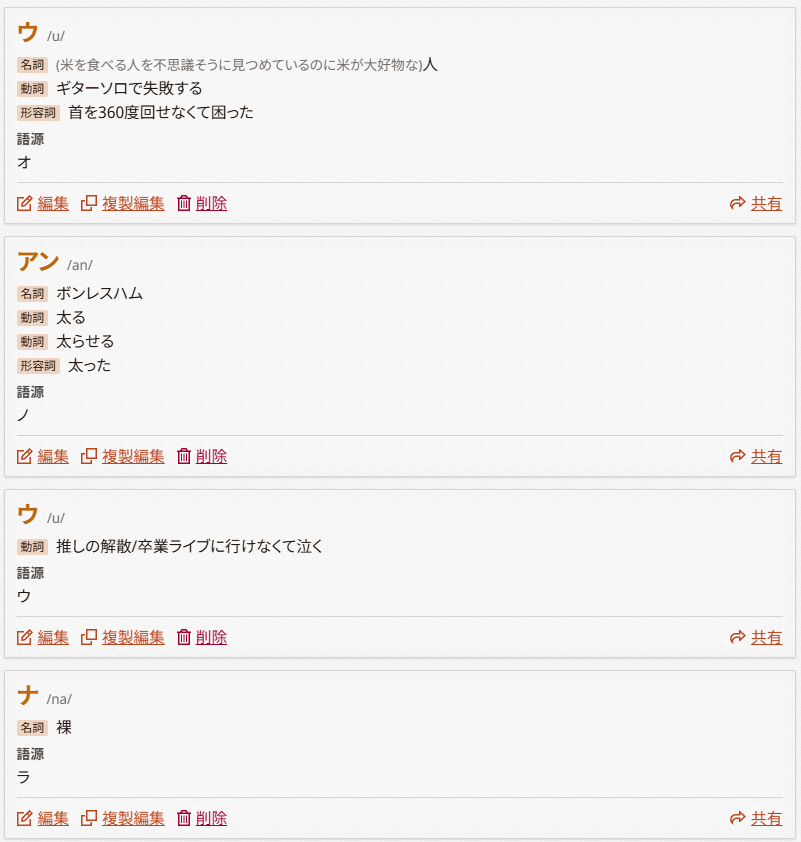801x842 pixels.
Task: Edit the アン entry
Action: click(x=43, y=456)
